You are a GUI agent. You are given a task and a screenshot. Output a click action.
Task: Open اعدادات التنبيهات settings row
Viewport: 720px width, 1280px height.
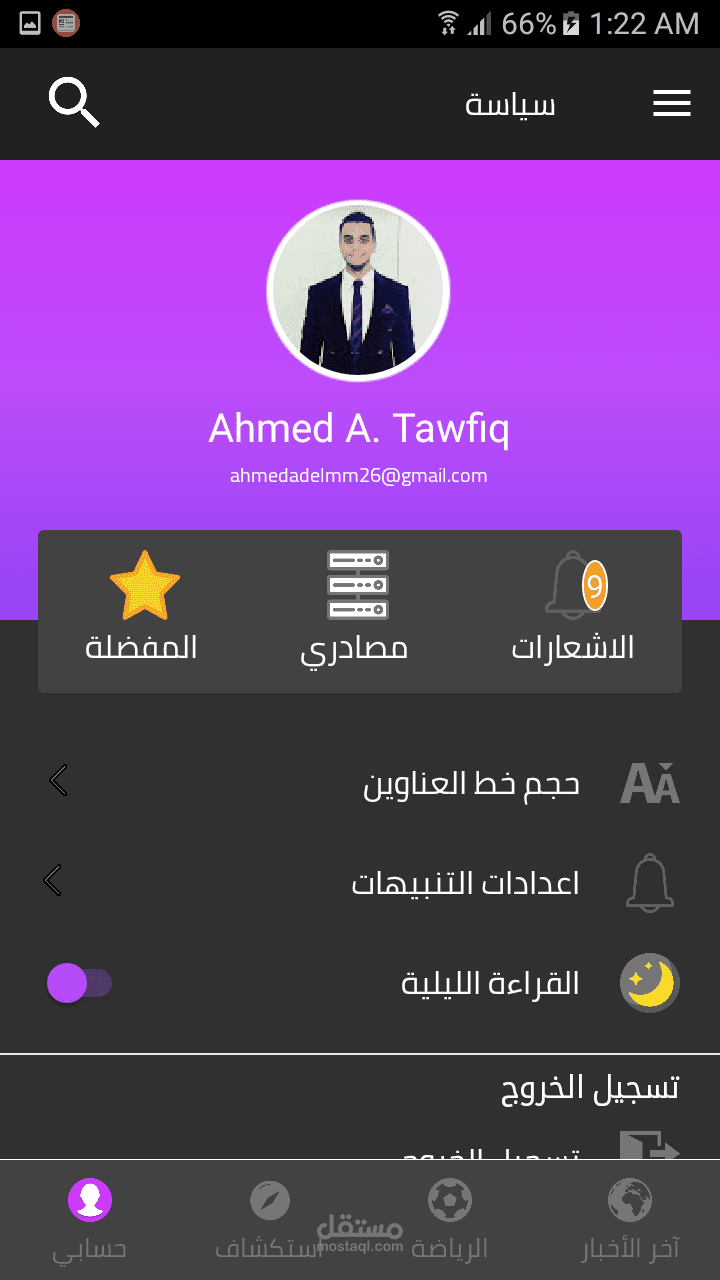pos(360,883)
